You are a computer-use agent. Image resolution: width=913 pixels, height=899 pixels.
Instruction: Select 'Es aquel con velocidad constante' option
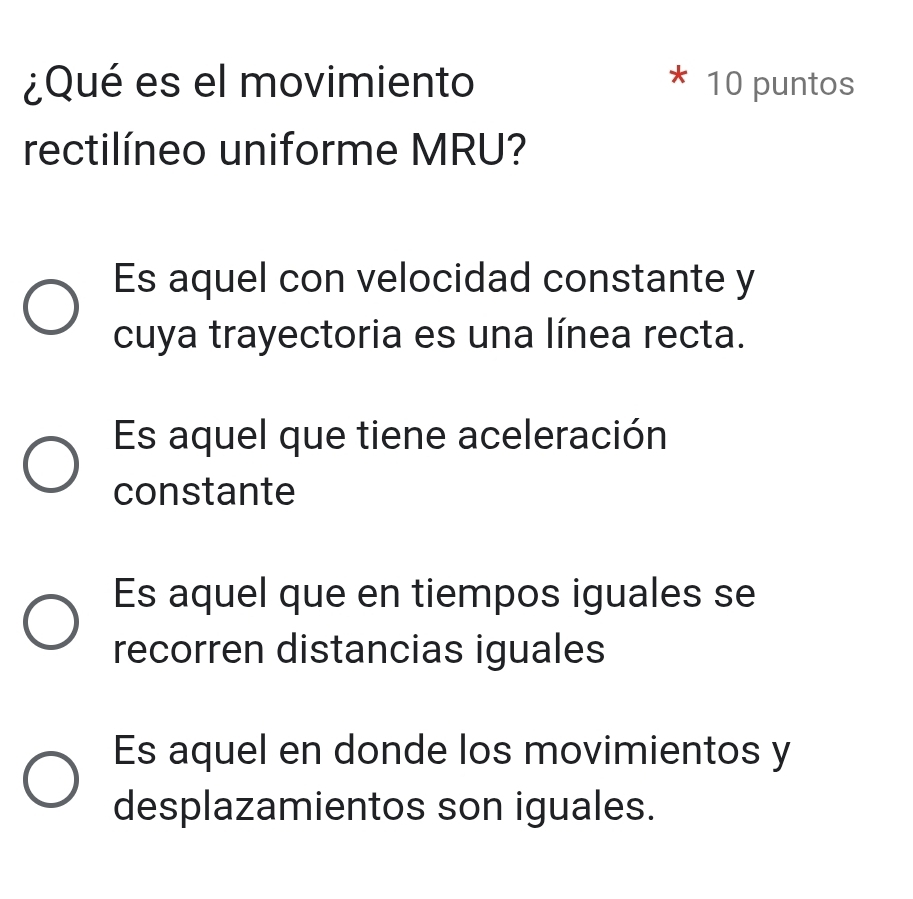coord(51,307)
